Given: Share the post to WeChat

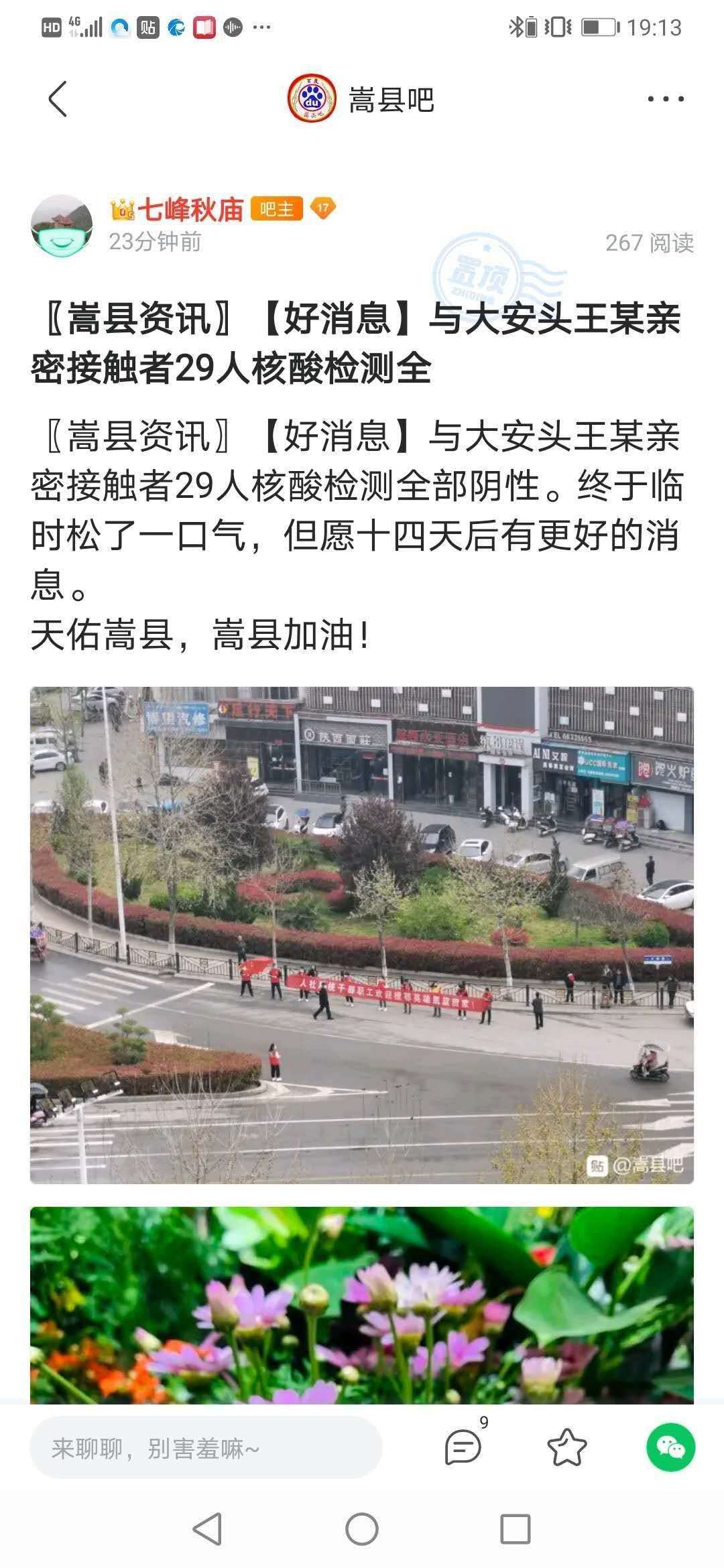Looking at the screenshot, I should 670,1447.
